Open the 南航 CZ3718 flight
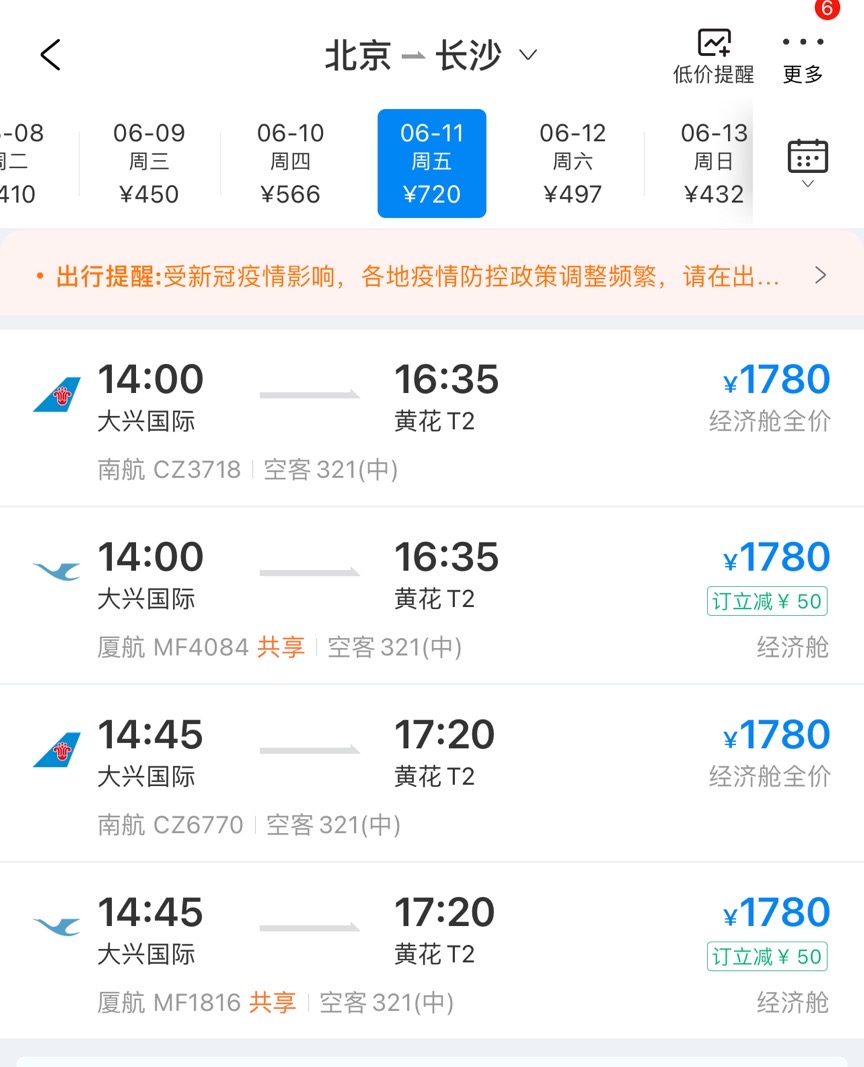The image size is (864, 1067). [432, 419]
